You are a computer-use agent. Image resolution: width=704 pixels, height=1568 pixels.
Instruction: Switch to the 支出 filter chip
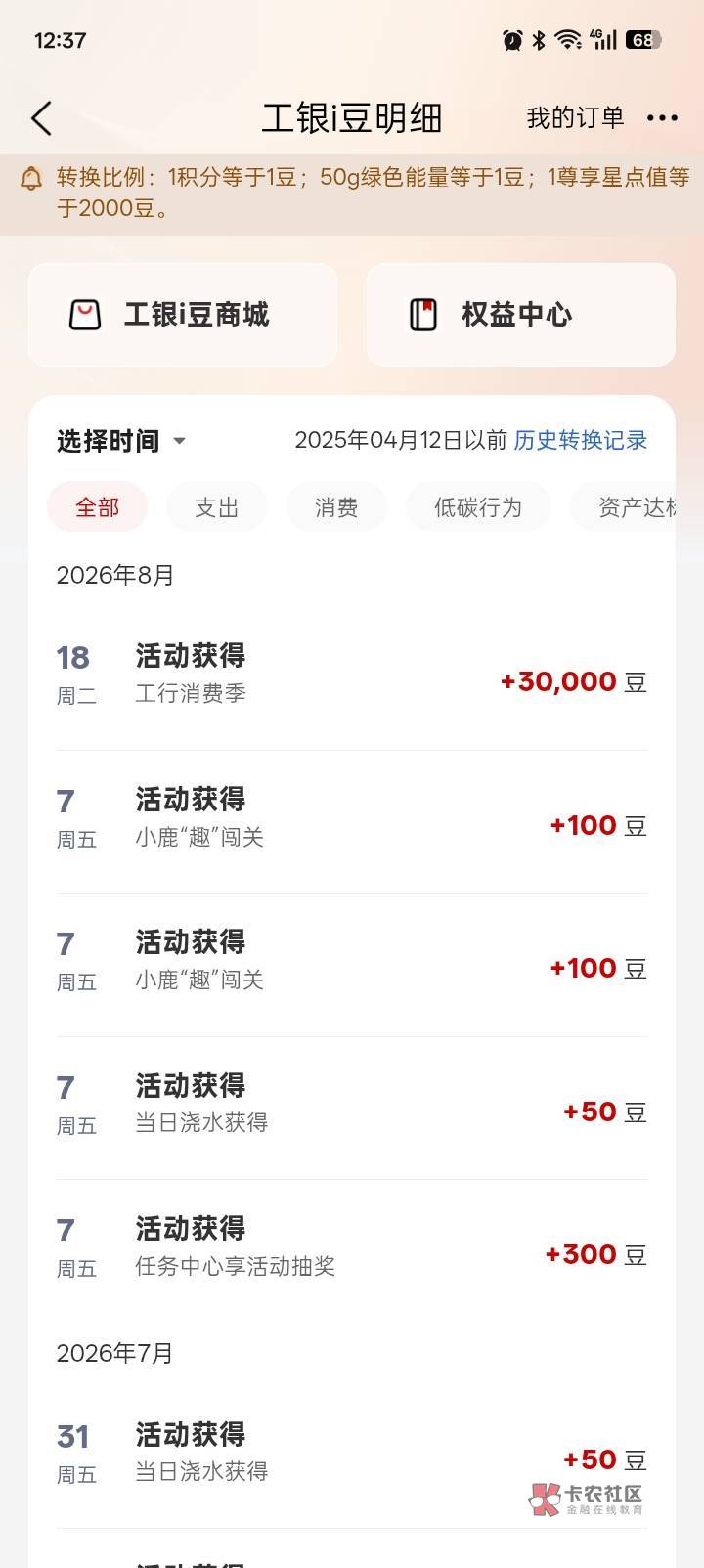pyautogui.click(x=217, y=507)
